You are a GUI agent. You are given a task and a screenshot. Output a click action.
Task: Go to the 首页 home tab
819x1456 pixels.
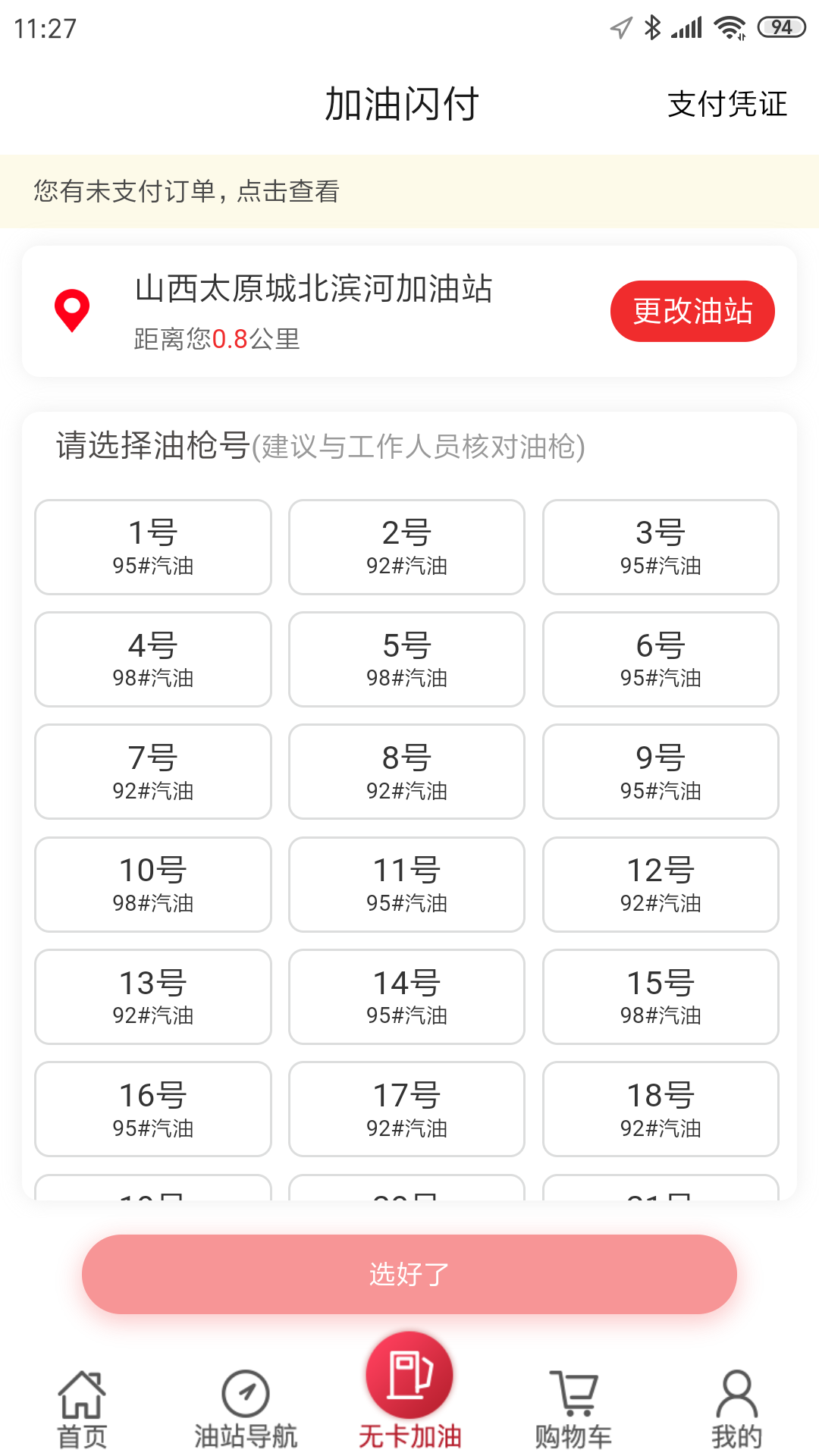(82, 1409)
